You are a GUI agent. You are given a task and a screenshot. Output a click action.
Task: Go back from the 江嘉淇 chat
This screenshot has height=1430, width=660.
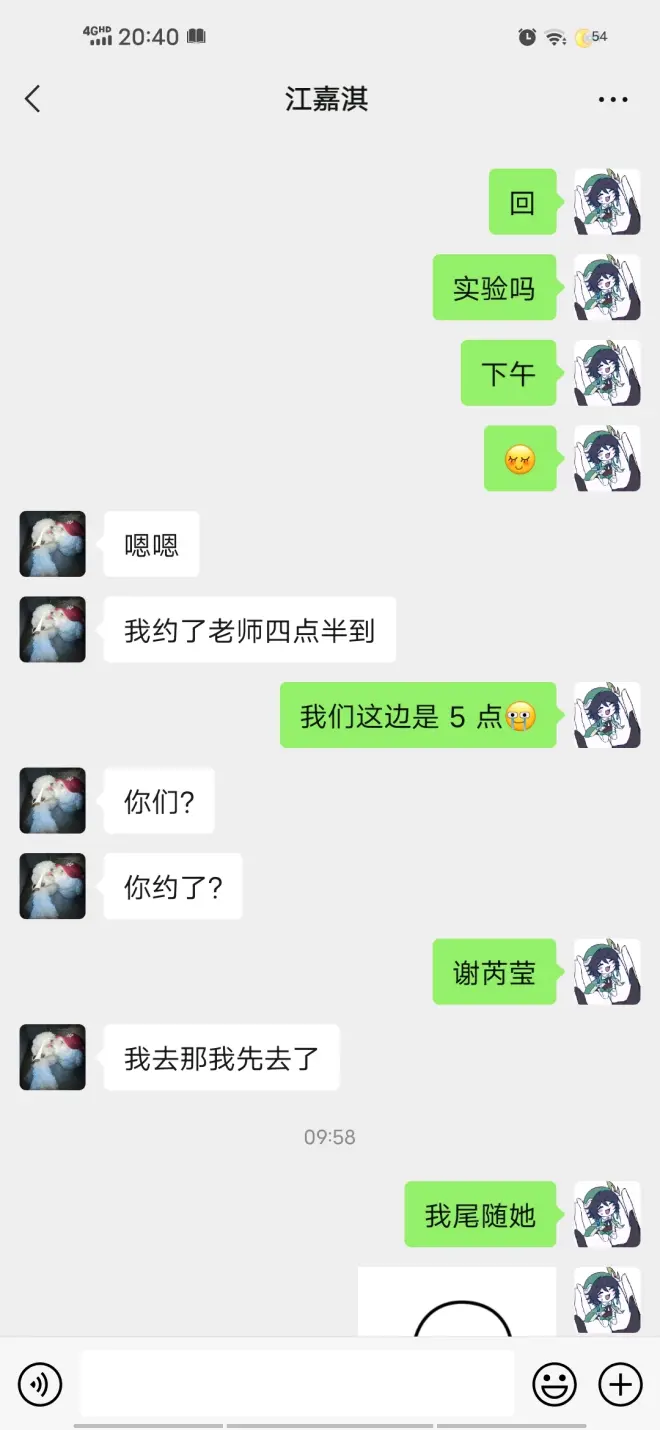(33, 99)
